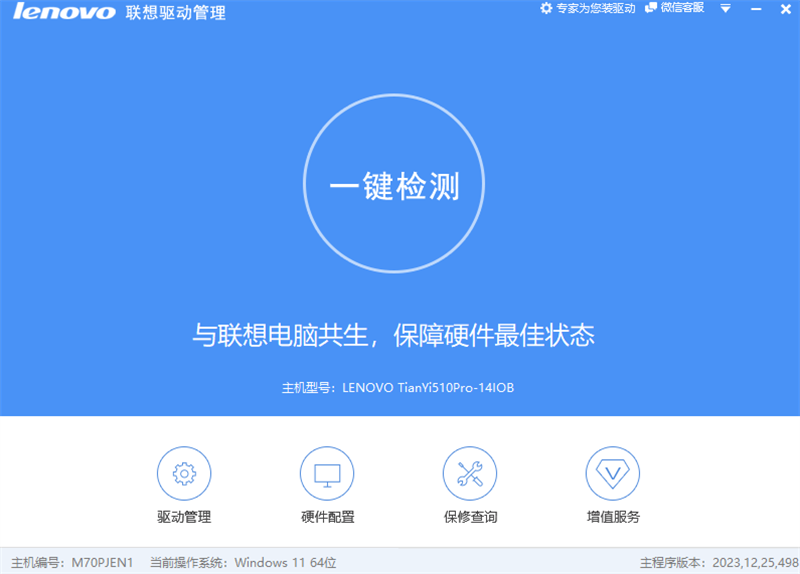
Task: Open 专家为您装驱动 expert service
Action: (x=588, y=8)
